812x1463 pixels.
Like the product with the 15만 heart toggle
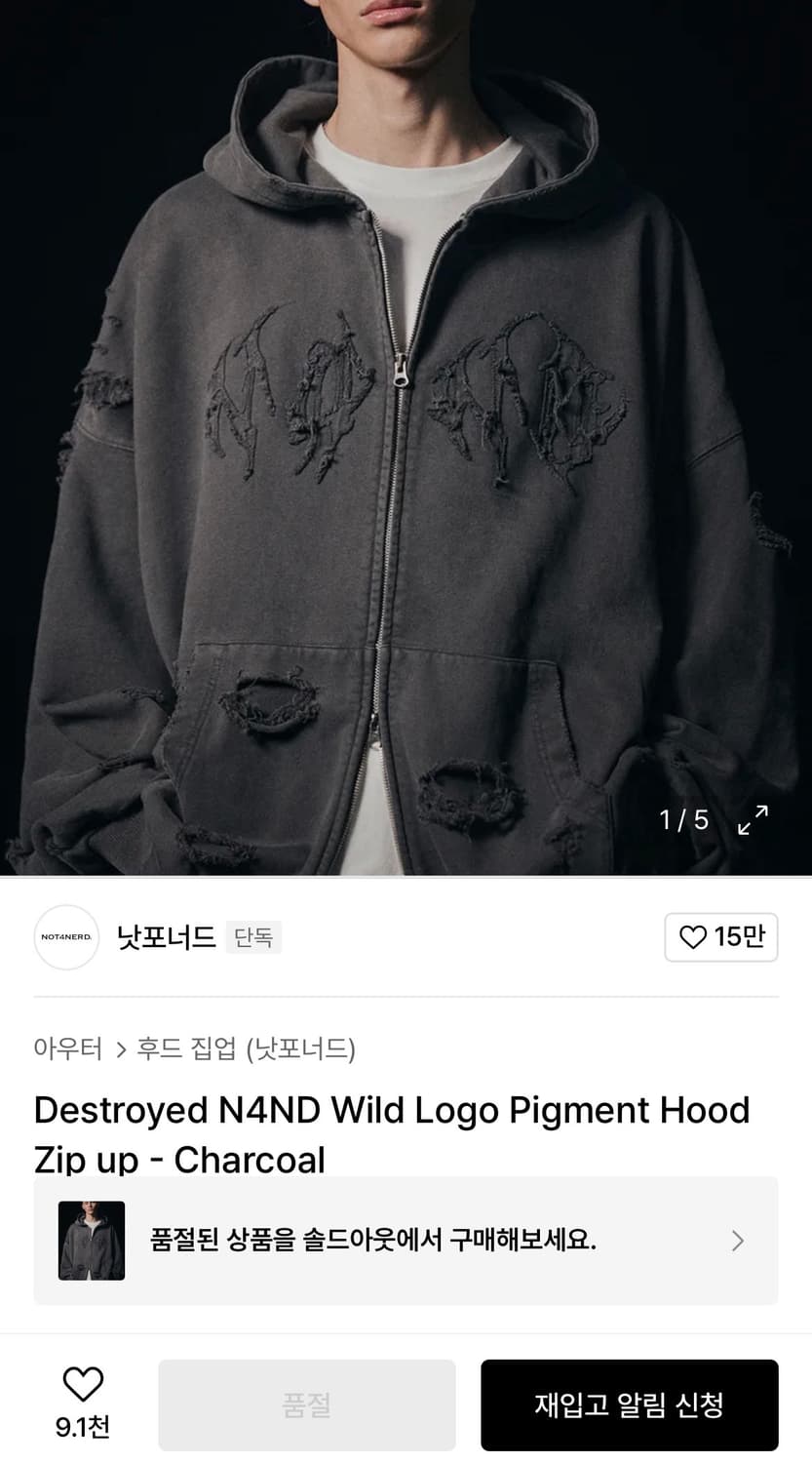click(x=721, y=937)
